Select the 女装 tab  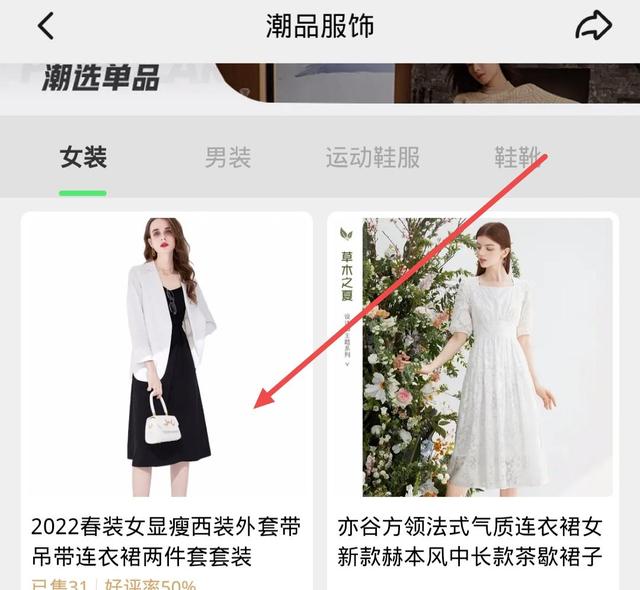[83, 158]
